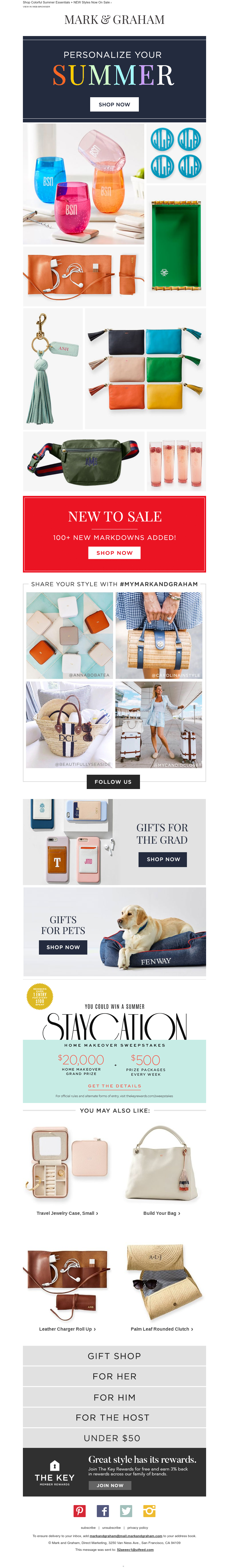Open Mark & Graham's Pinterest page
Screen dimensions: 229x1568
click(x=80, y=1511)
